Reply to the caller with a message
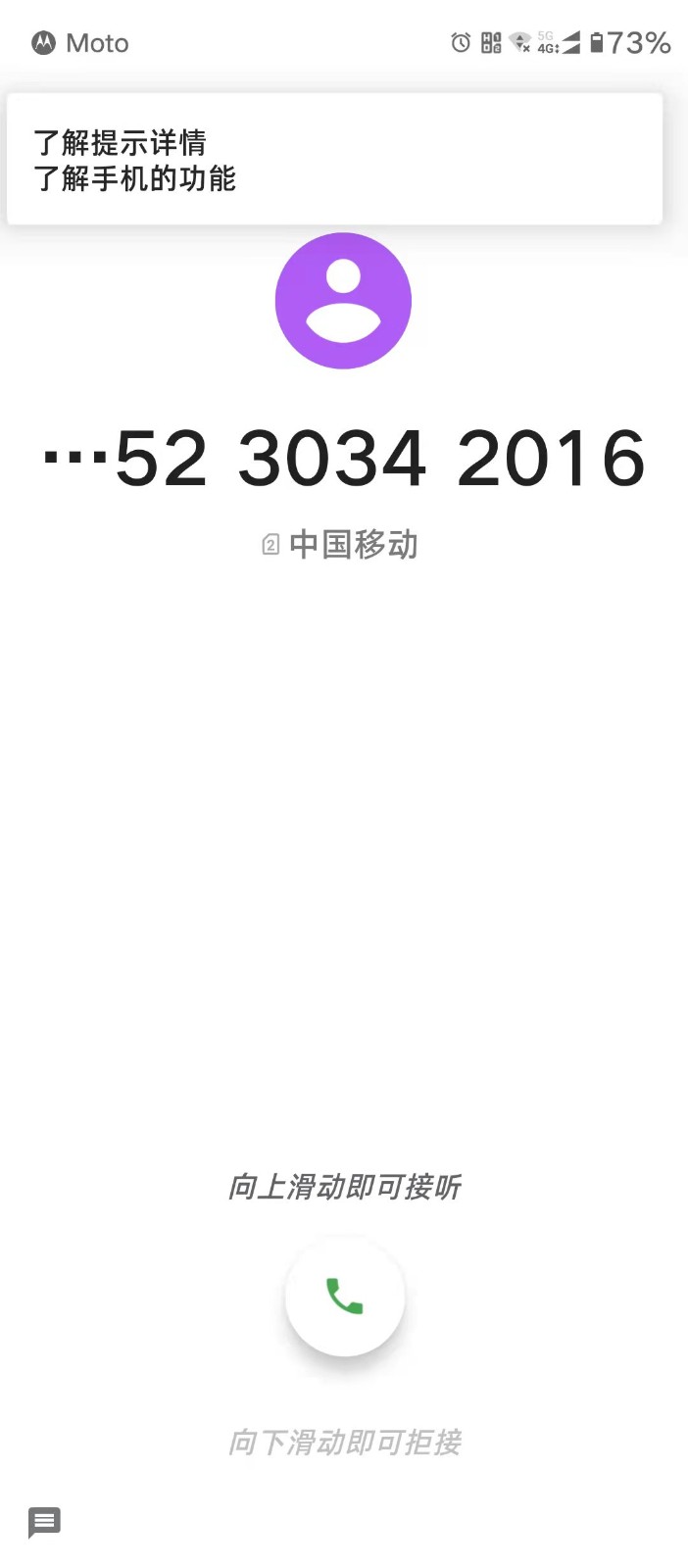688x1568 pixels. [44, 1522]
